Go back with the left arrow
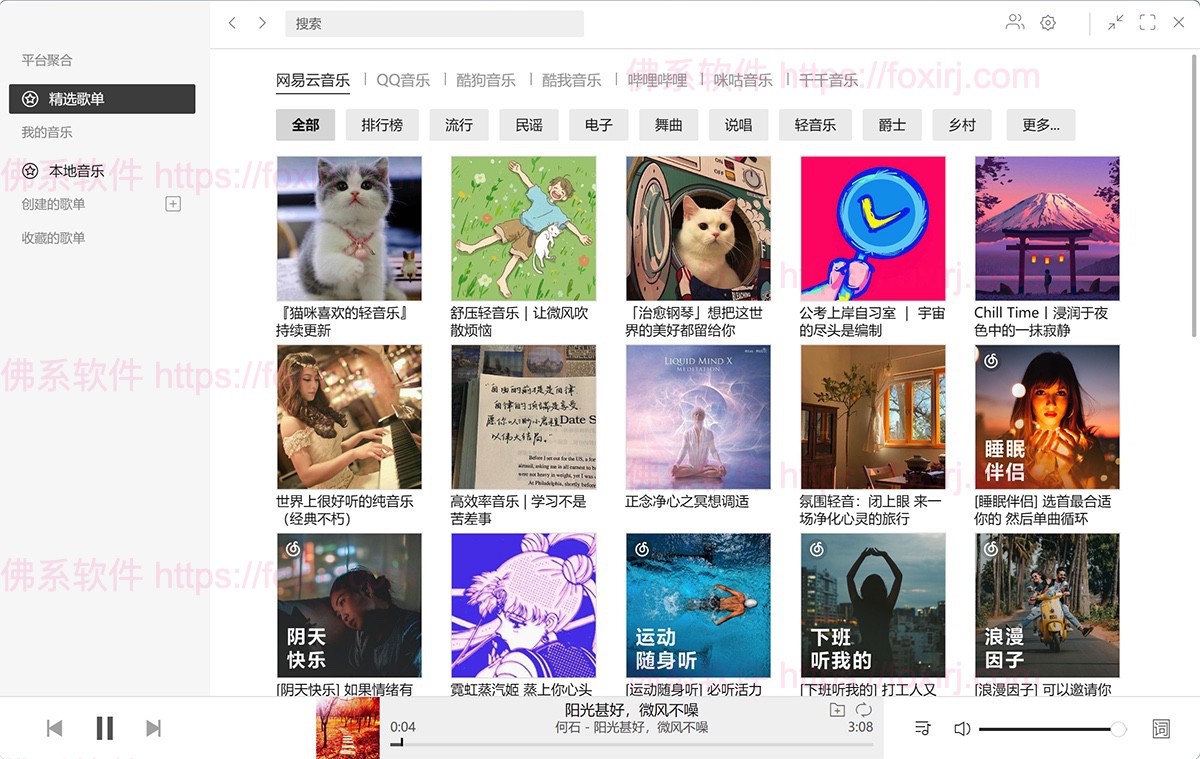This screenshot has height=759, width=1200. point(232,23)
